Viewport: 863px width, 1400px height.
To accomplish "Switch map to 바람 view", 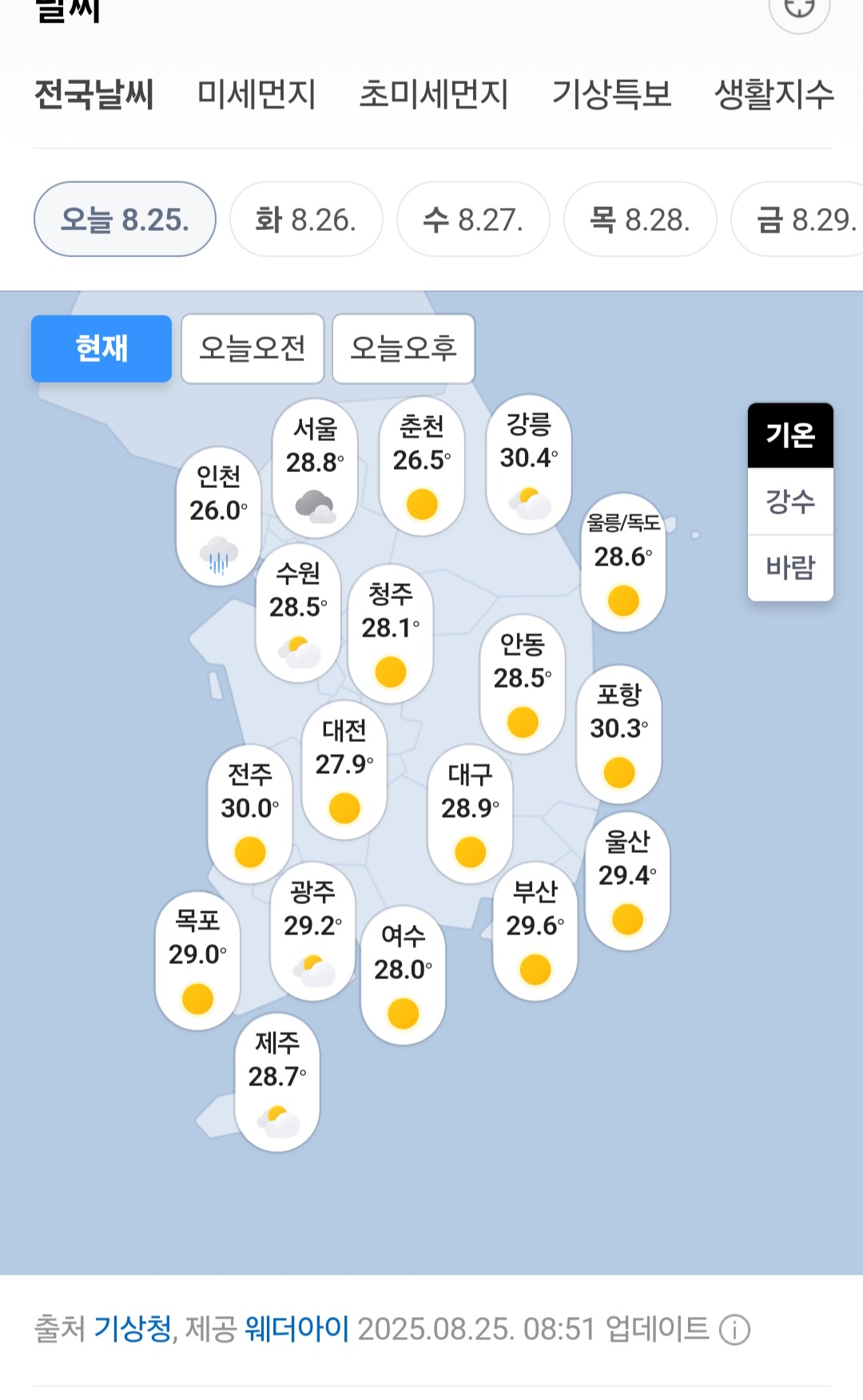I will (x=790, y=568).
